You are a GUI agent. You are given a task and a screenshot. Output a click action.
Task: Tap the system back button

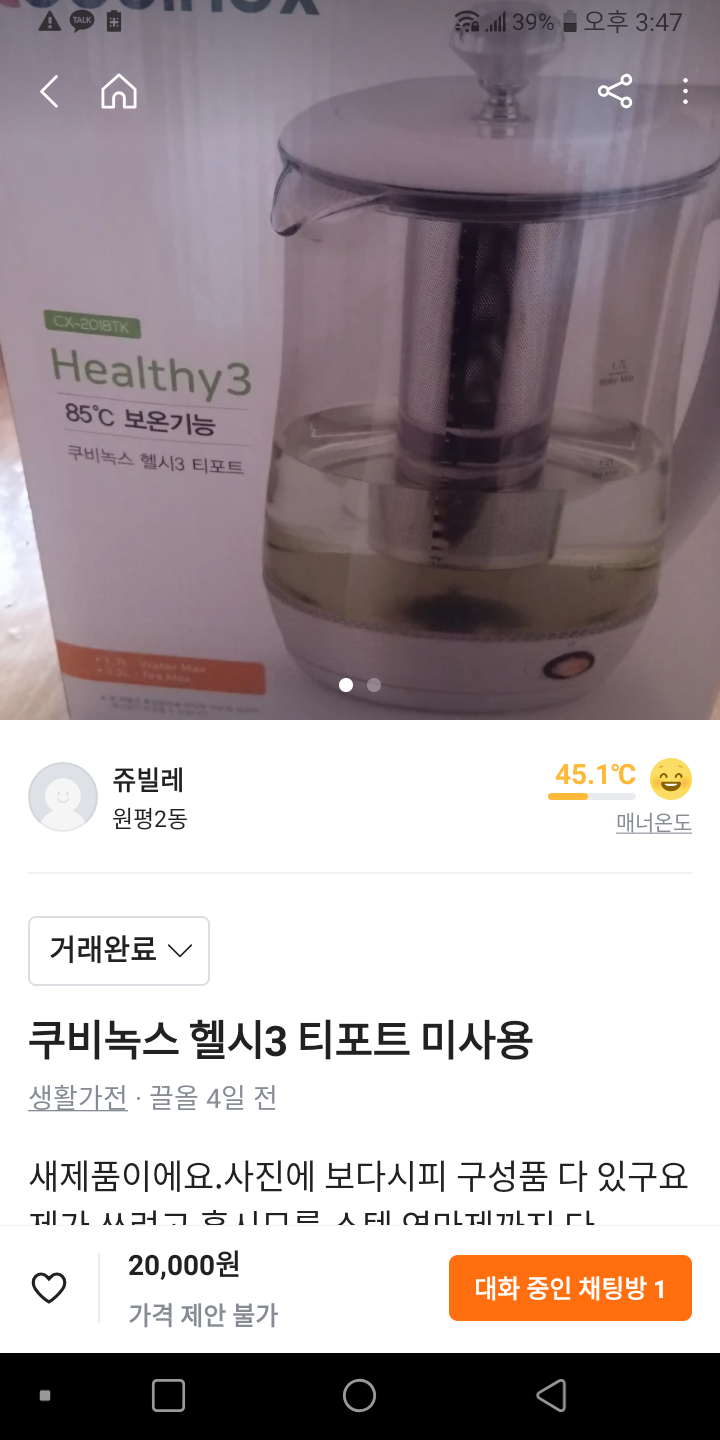(551, 1395)
